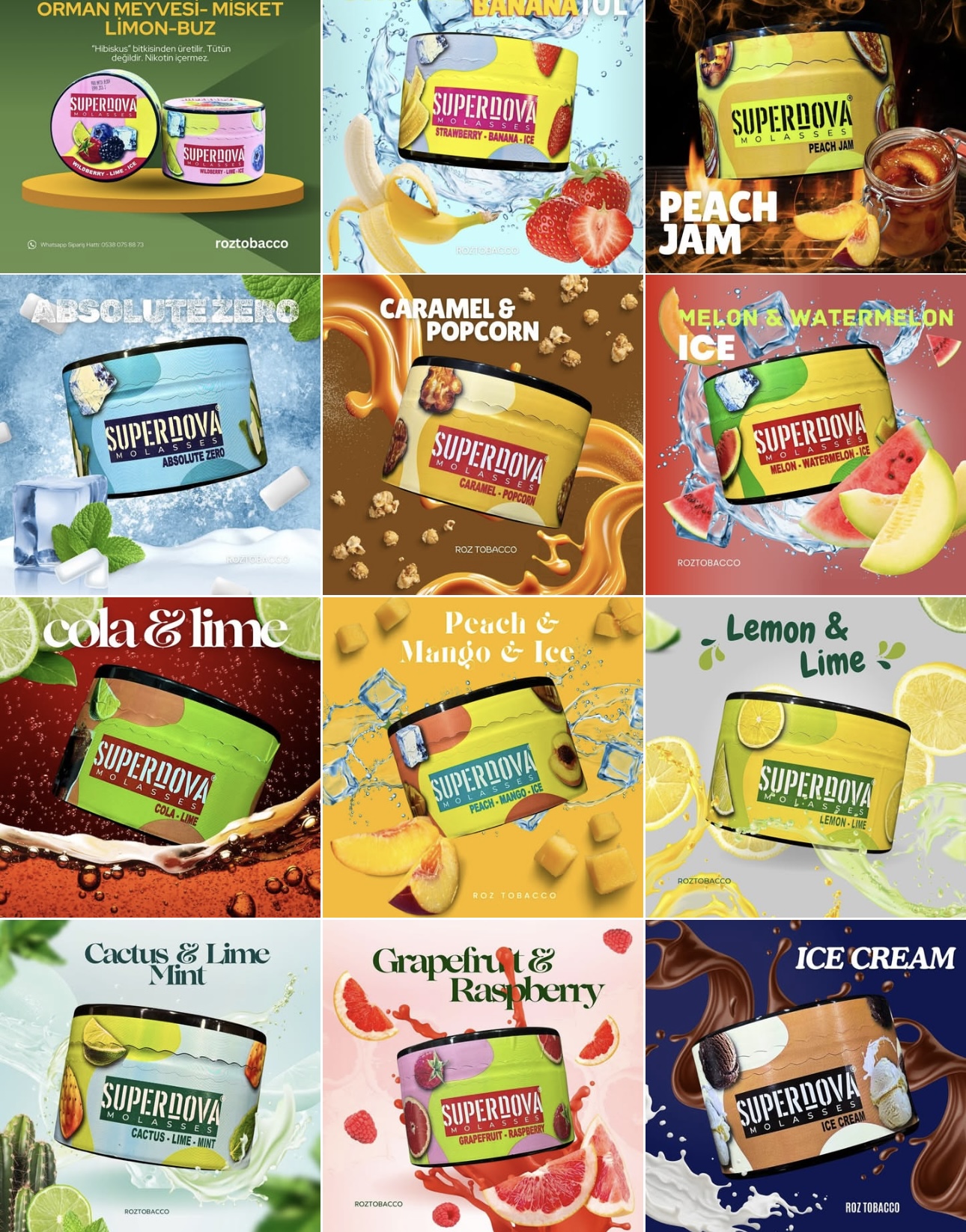Open the Ice Cream post
Screen dimensions: 966x1232
[806, 1076]
